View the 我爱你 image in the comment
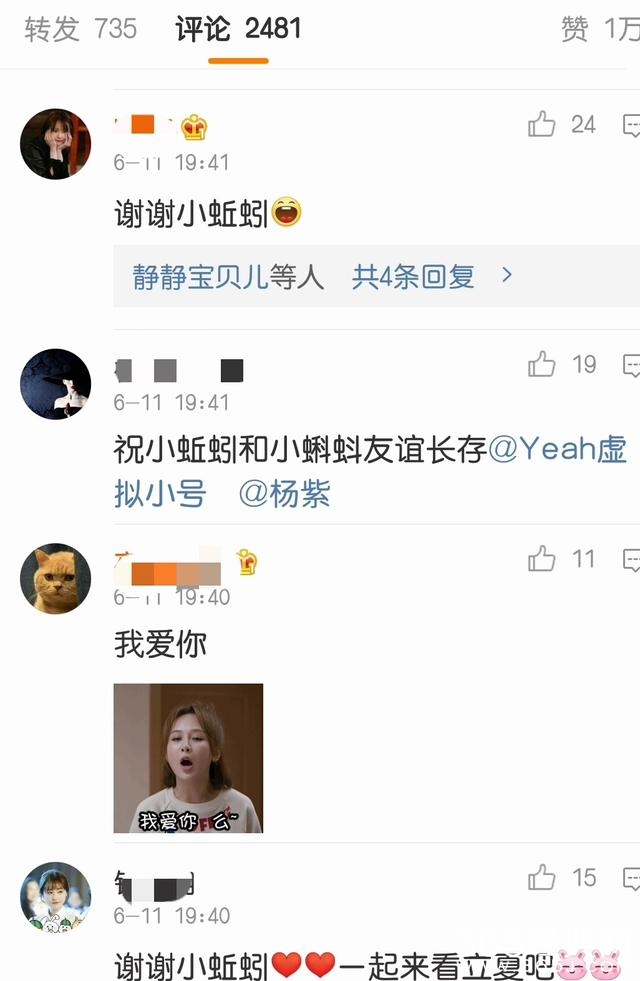640x981 pixels. 188,757
